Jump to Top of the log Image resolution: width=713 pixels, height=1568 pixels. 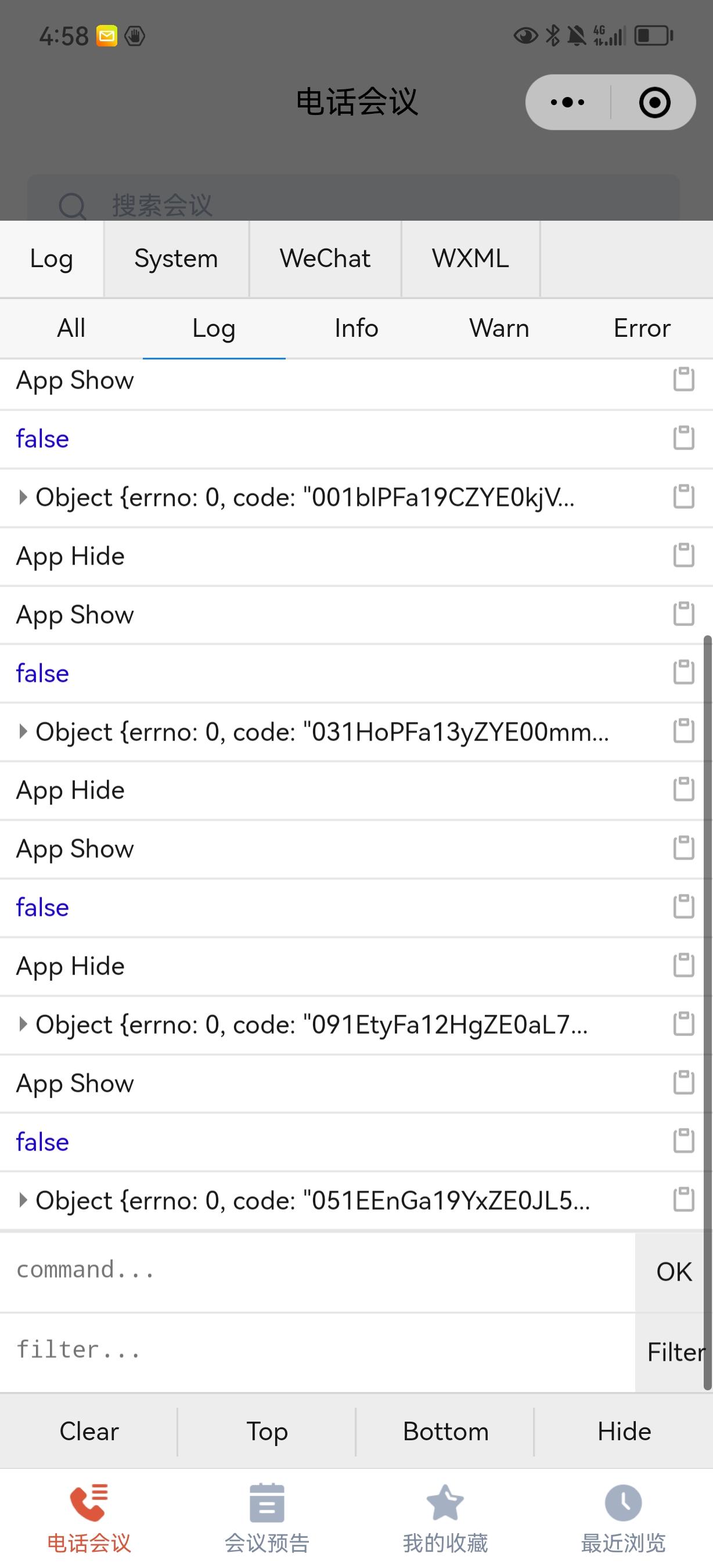[x=267, y=1431]
